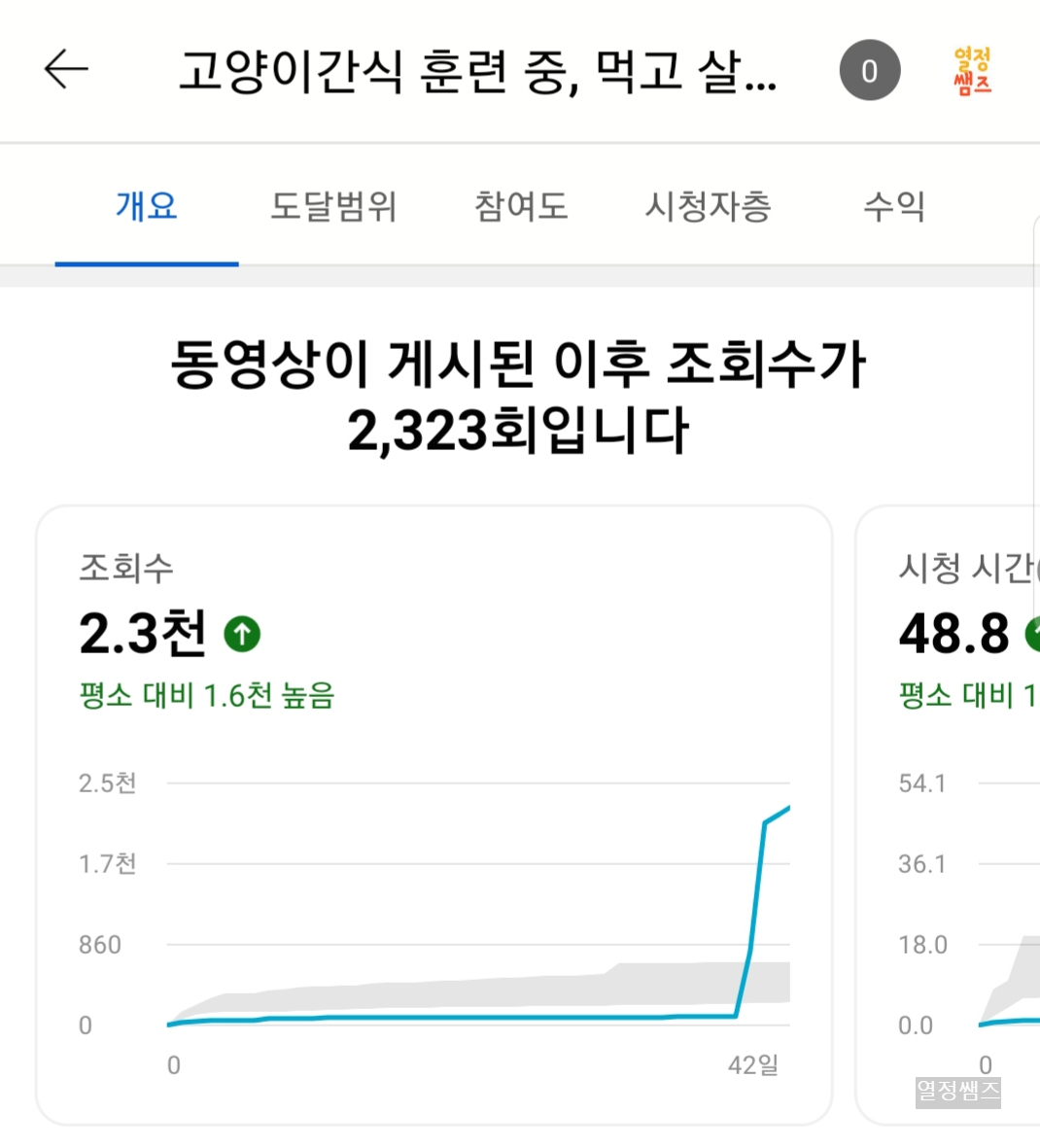Select the 개요 tab
Screen dimensions: 1040x1148
(x=147, y=206)
